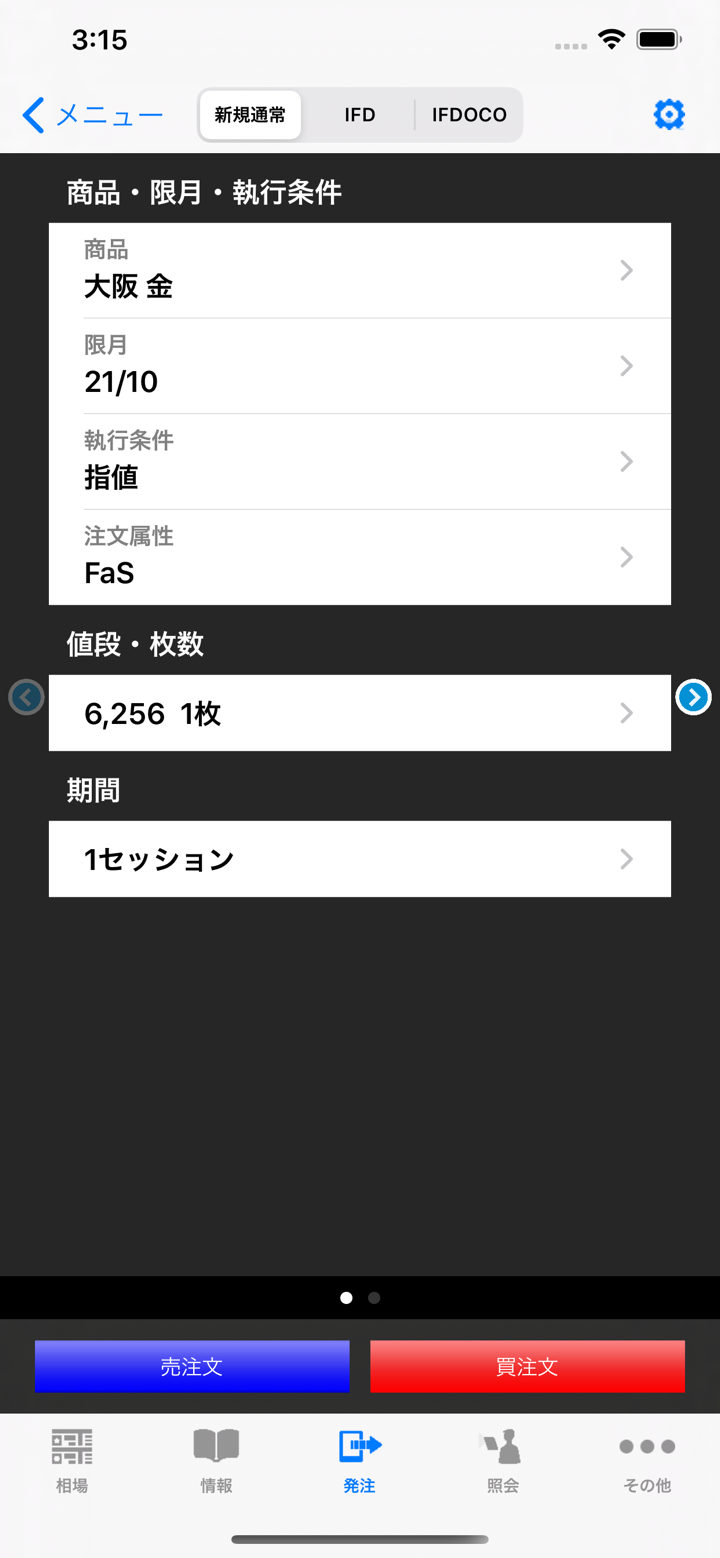Tap the blue right-arrow navigation circle
Screen dimensions: 720x1558
tap(693, 697)
